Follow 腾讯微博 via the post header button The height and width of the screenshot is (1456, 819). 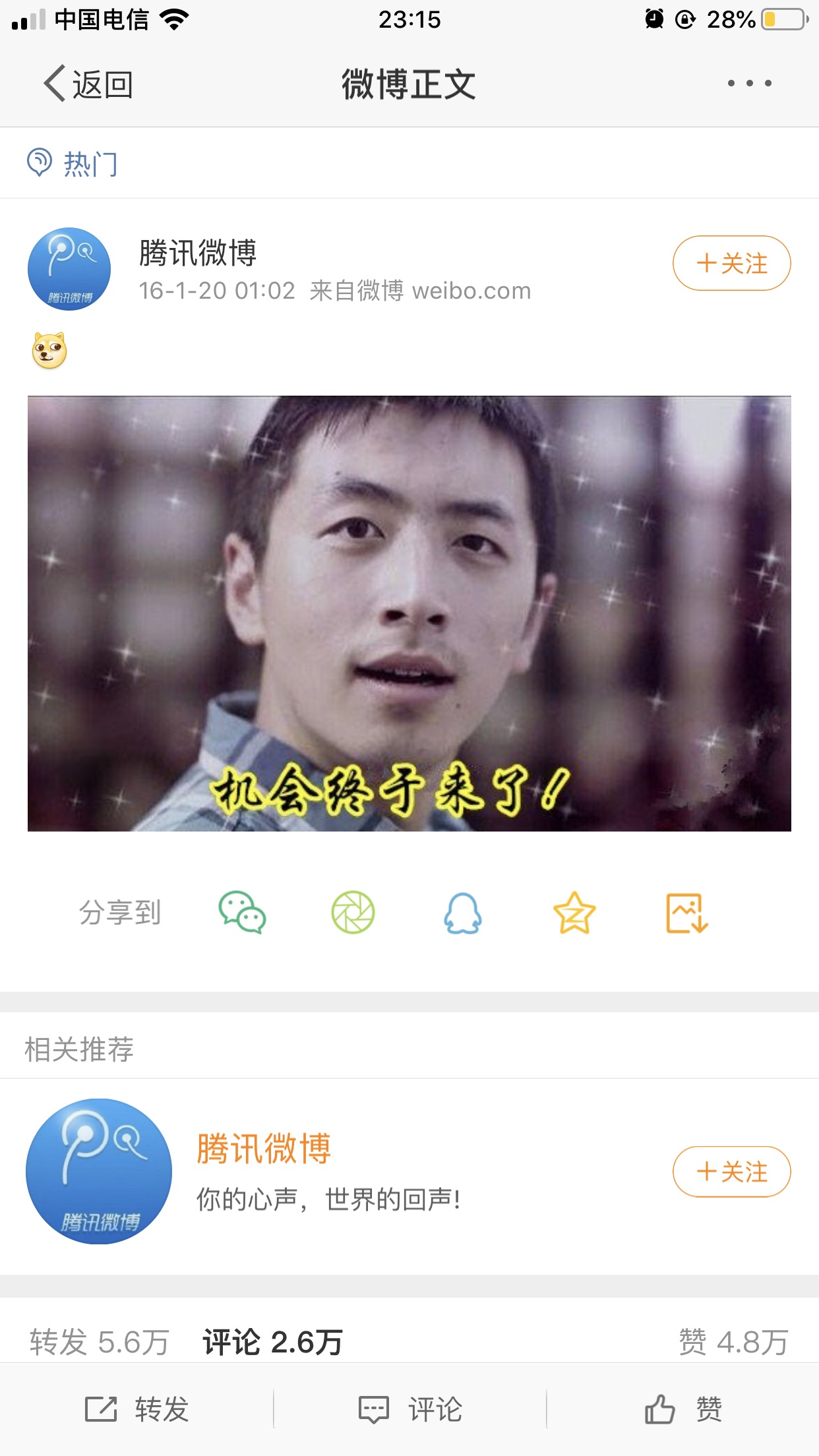click(x=731, y=263)
